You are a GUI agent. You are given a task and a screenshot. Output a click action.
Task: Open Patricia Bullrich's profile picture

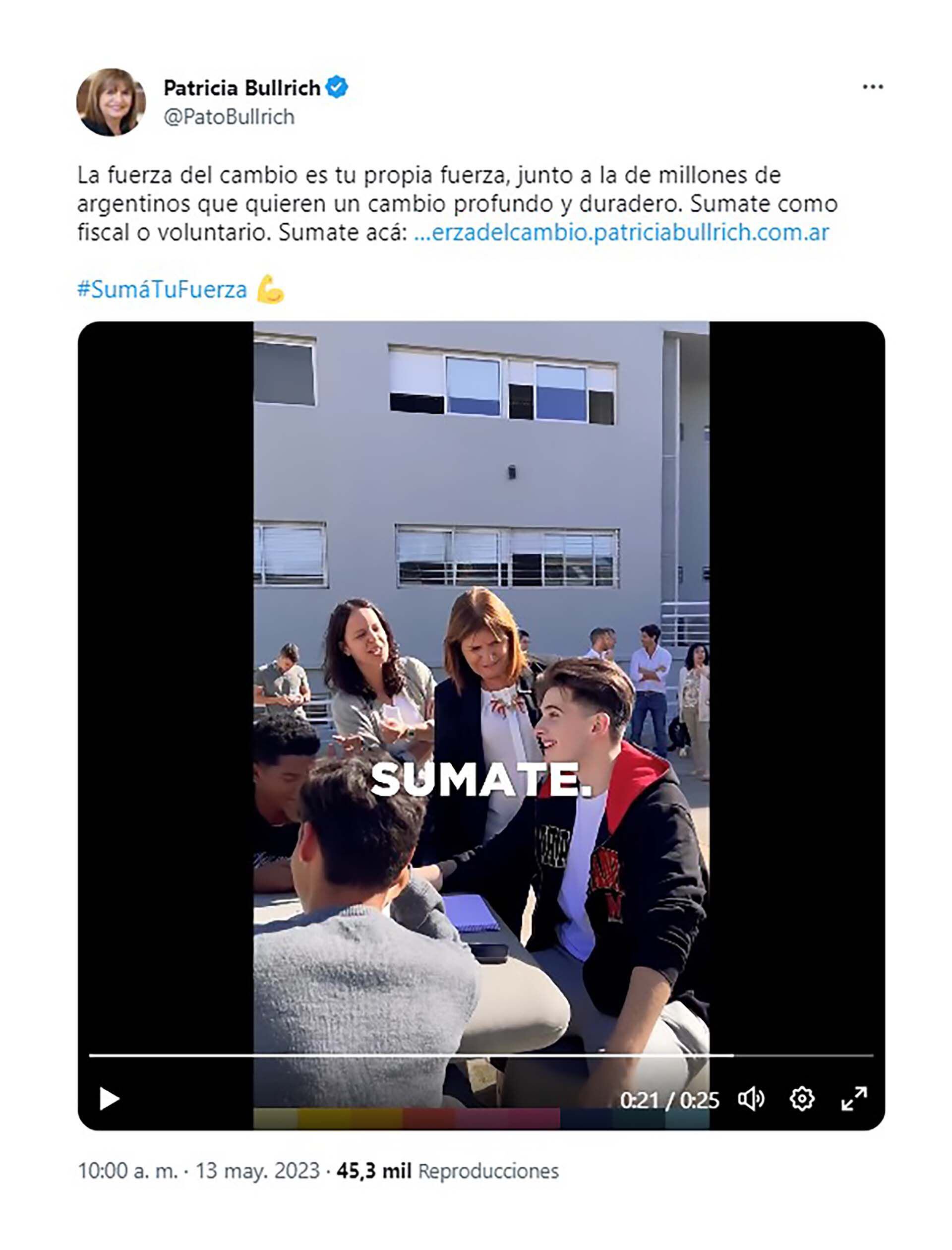[x=111, y=102]
